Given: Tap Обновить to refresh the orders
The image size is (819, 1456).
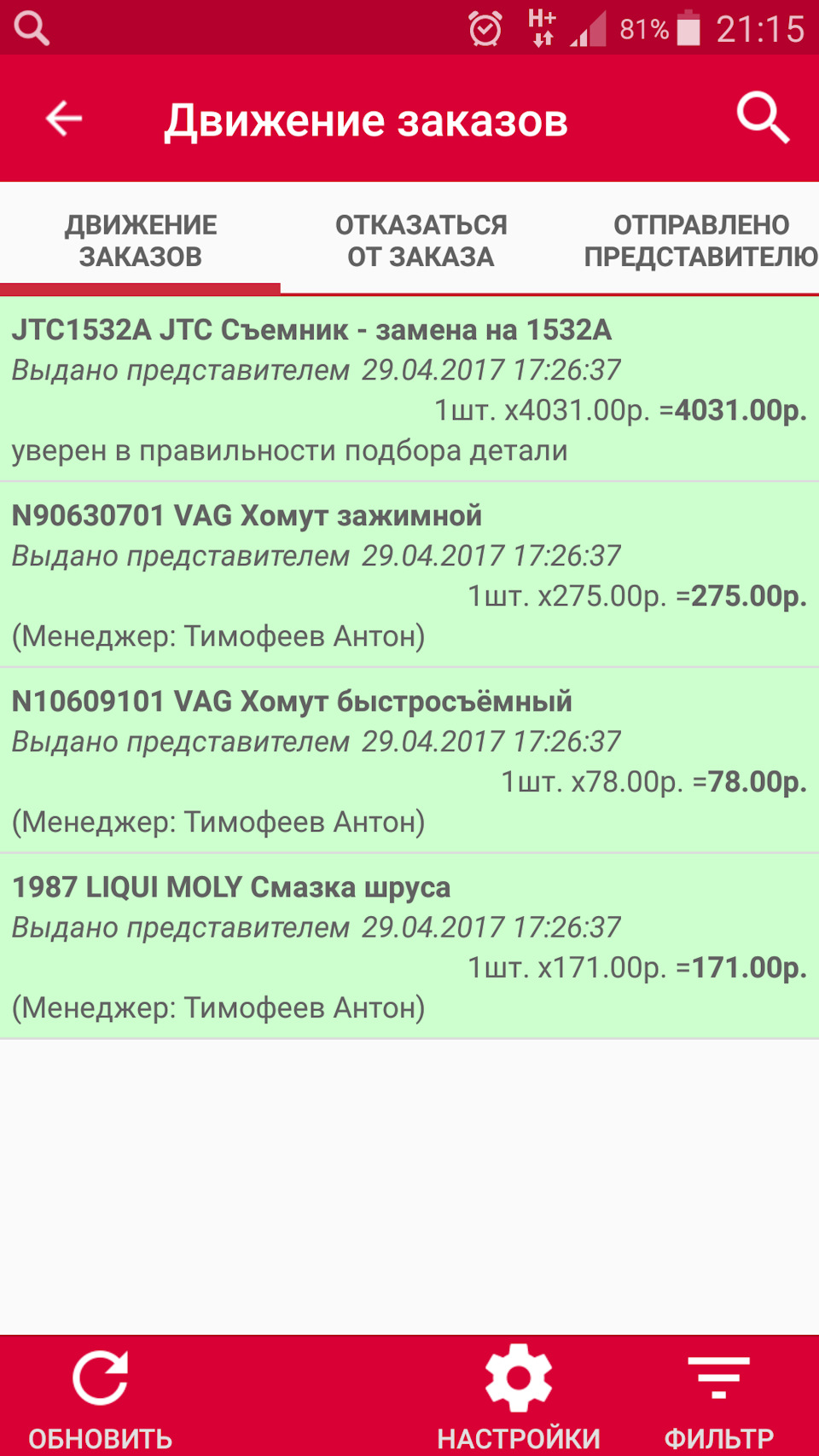Looking at the screenshot, I should tap(101, 1397).
